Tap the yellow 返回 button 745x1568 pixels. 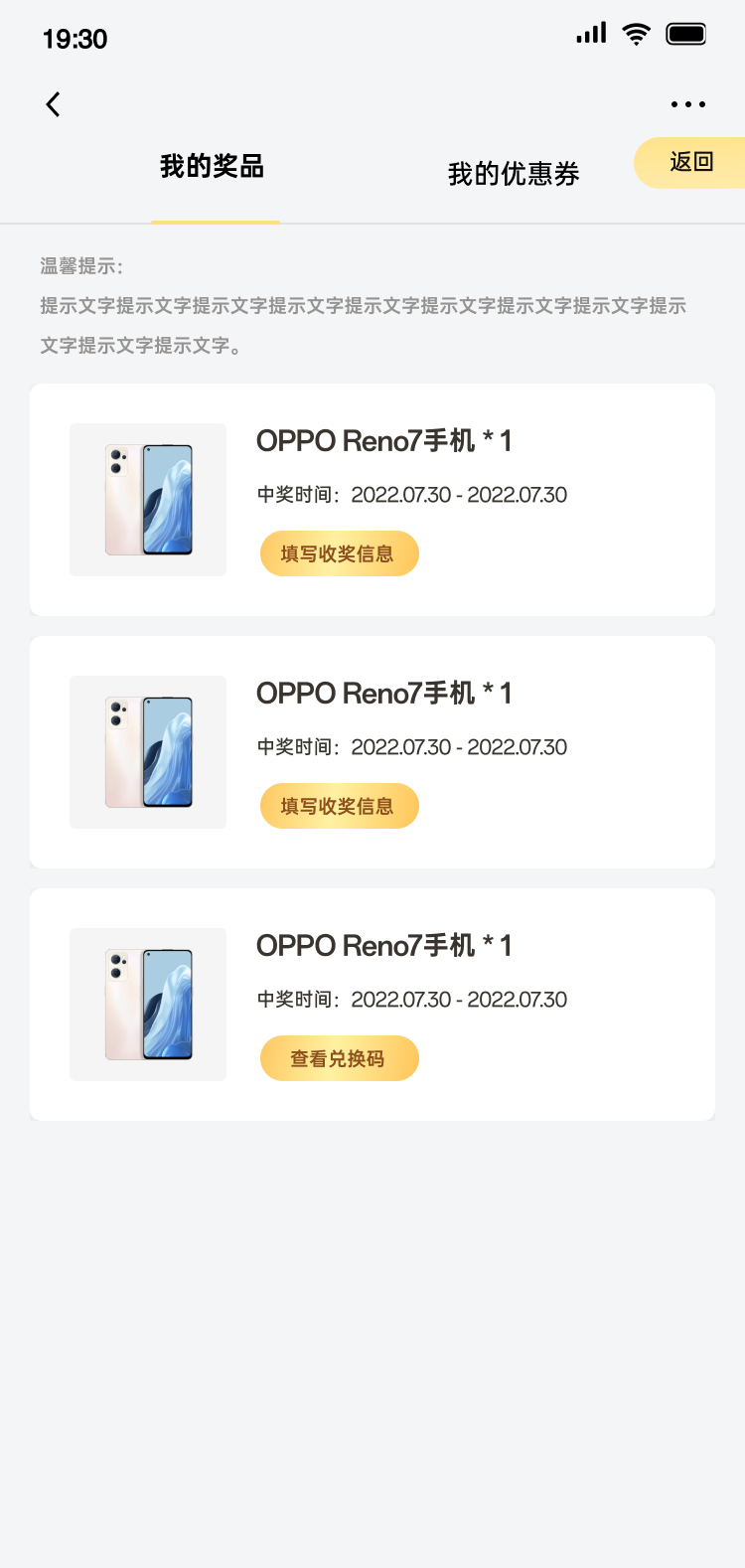pyautogui.click(x=691, y=162)
